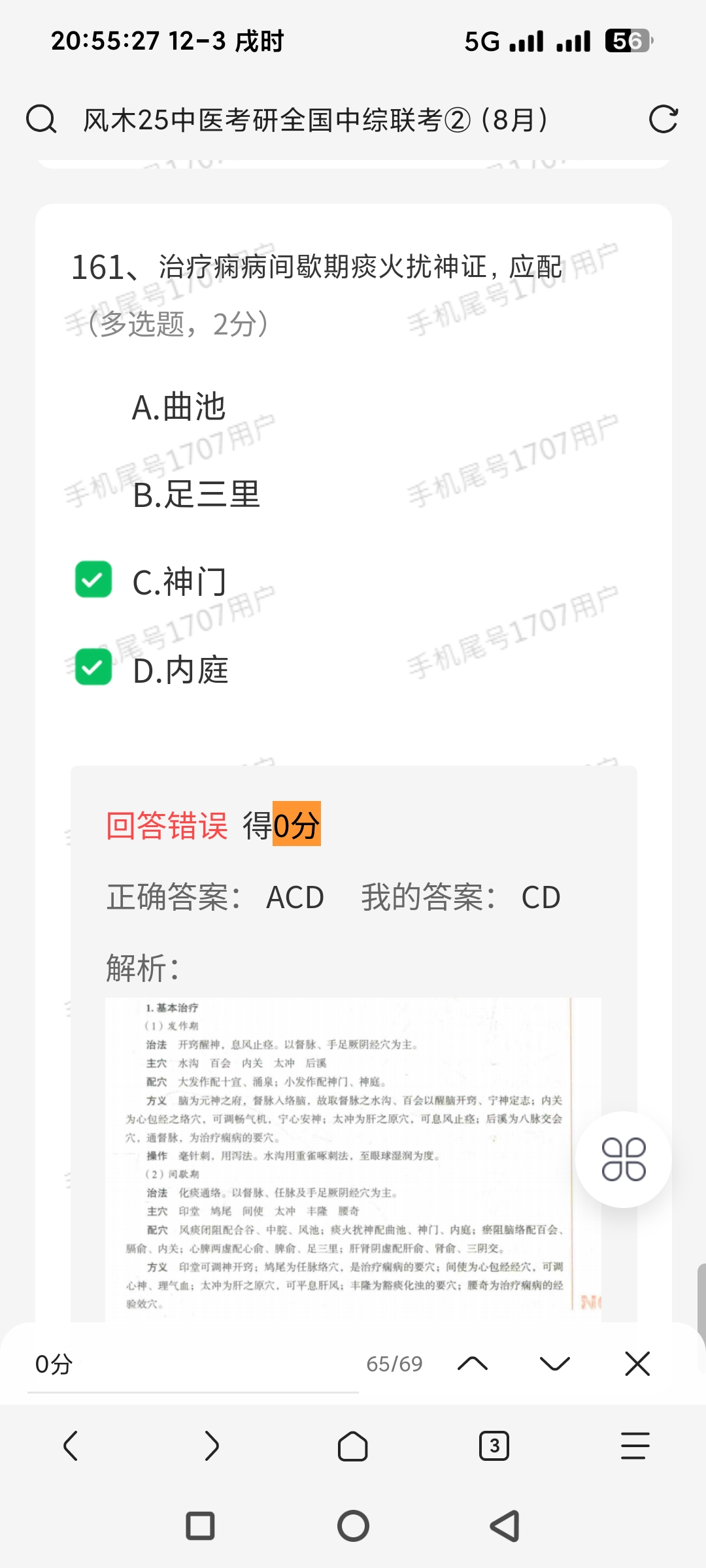Select option A.曲池
Screen dimensions: 706x1568
click(178, 407)
